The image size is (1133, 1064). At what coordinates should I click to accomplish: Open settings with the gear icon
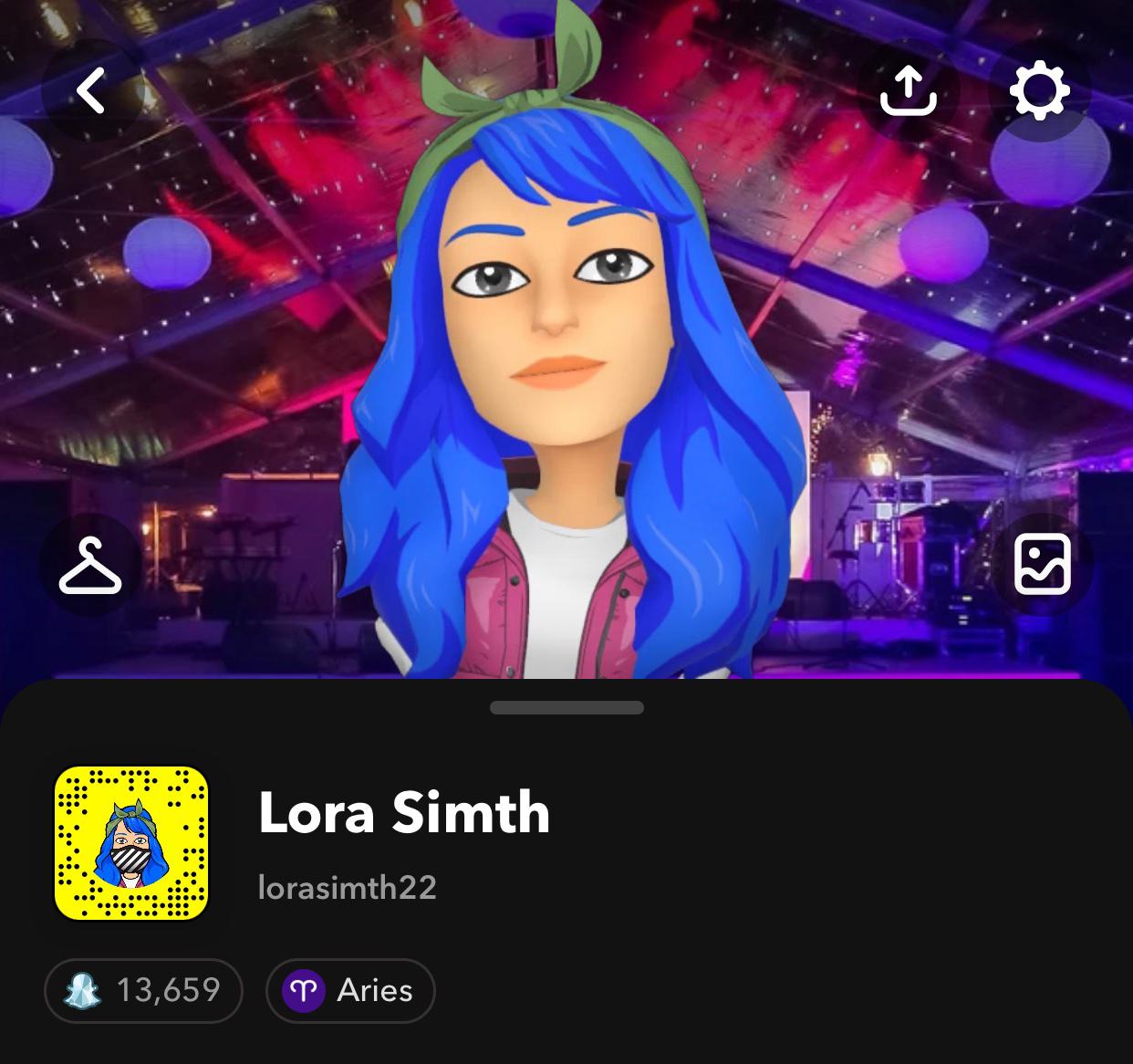click(1039, 90)
